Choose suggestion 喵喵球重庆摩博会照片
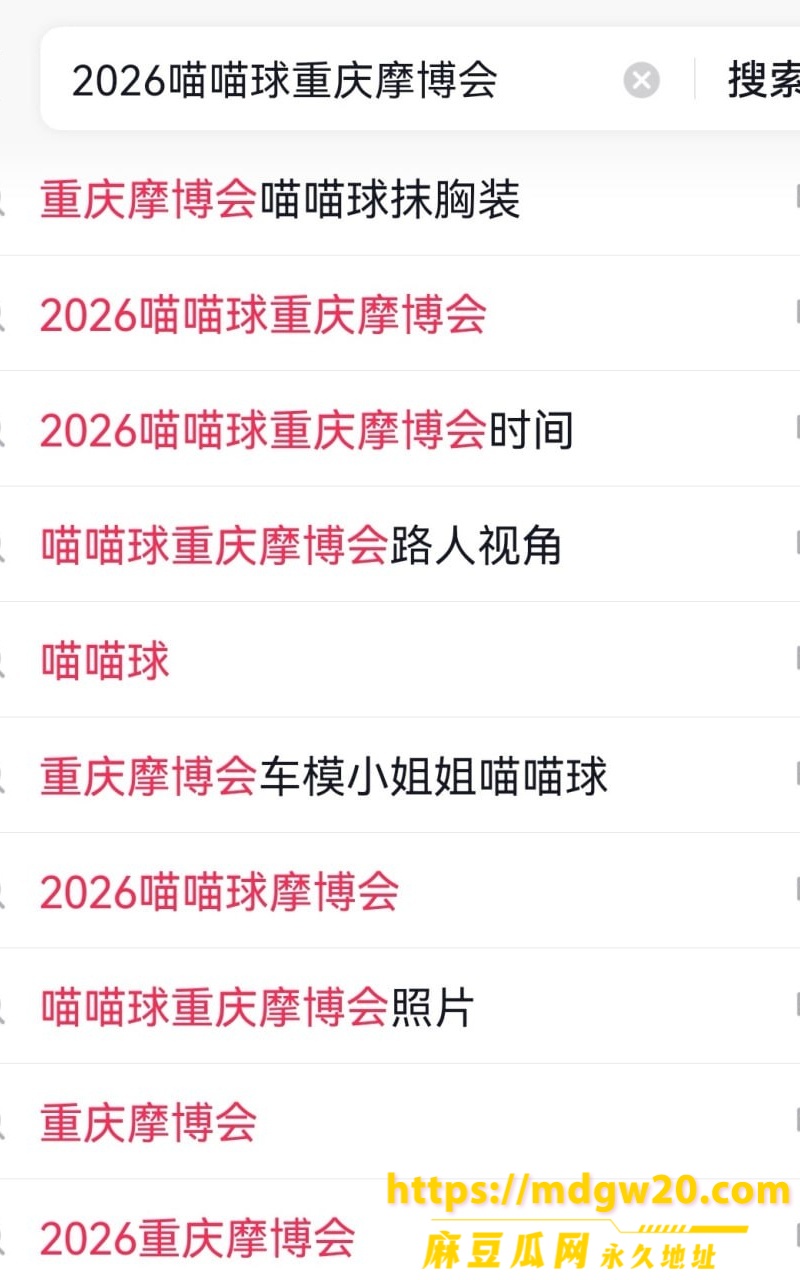 tap(400, 1007)
